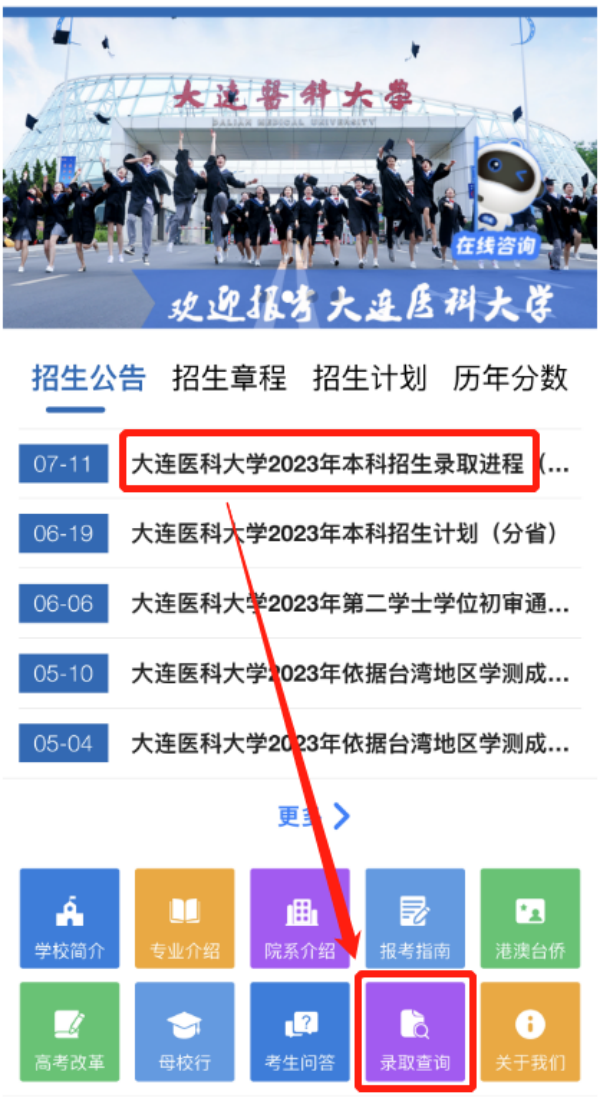Image resolution: width=600 pixels, height=1098 pixels.
Task: Select the 招生公告 tab
Action: [88, 378]
